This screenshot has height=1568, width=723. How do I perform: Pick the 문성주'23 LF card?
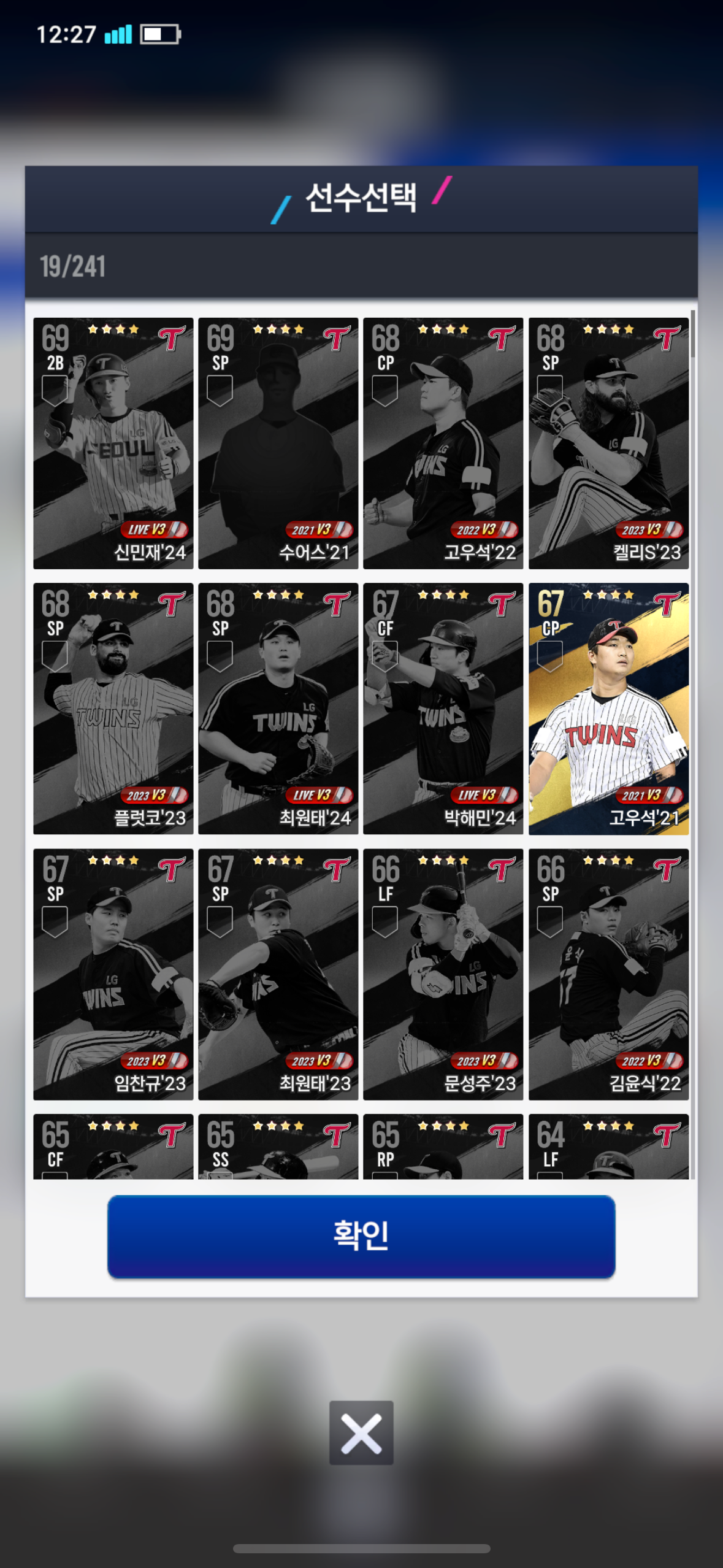pos(443,974)
